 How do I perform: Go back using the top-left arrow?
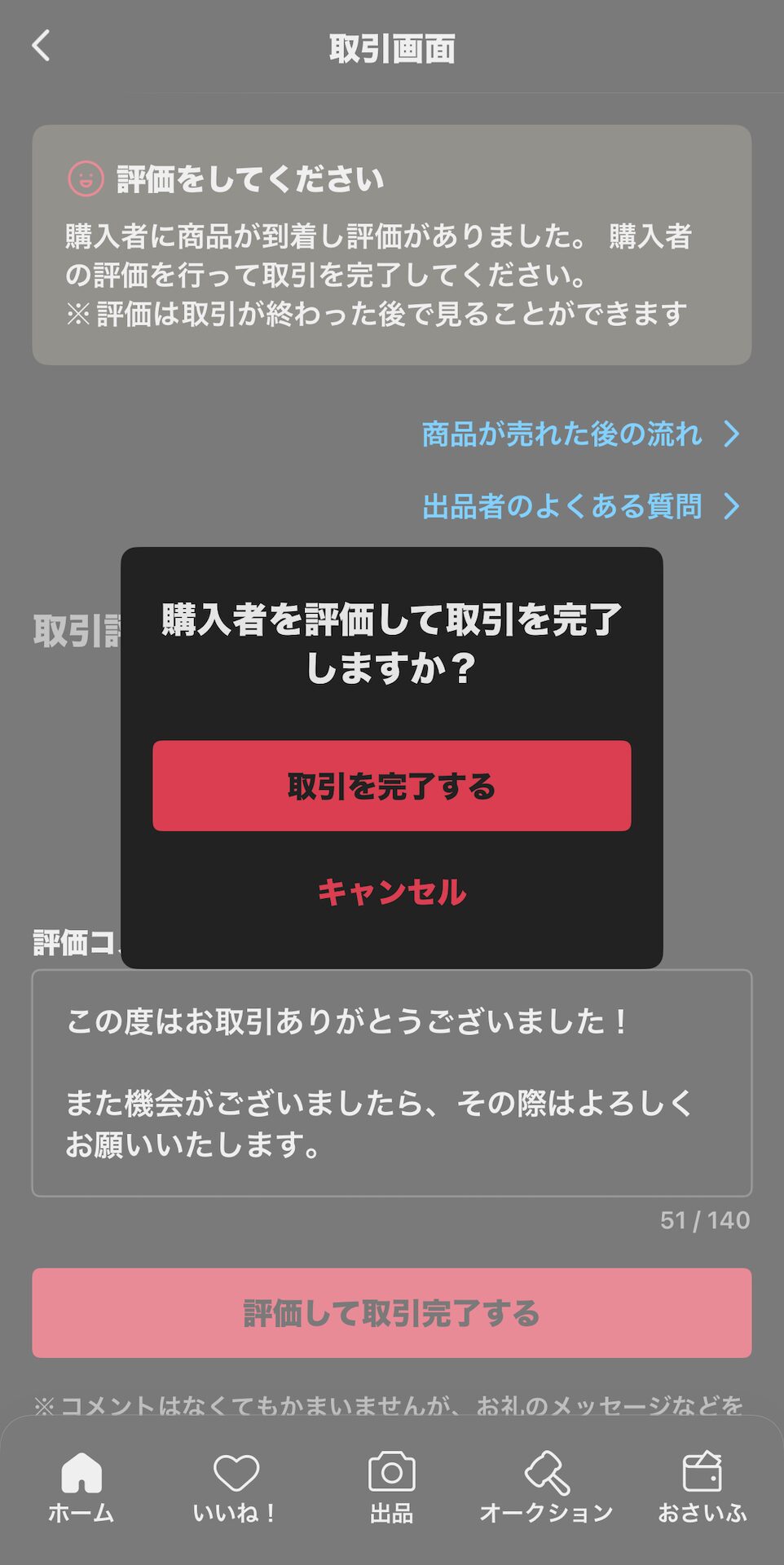point(41,46)
